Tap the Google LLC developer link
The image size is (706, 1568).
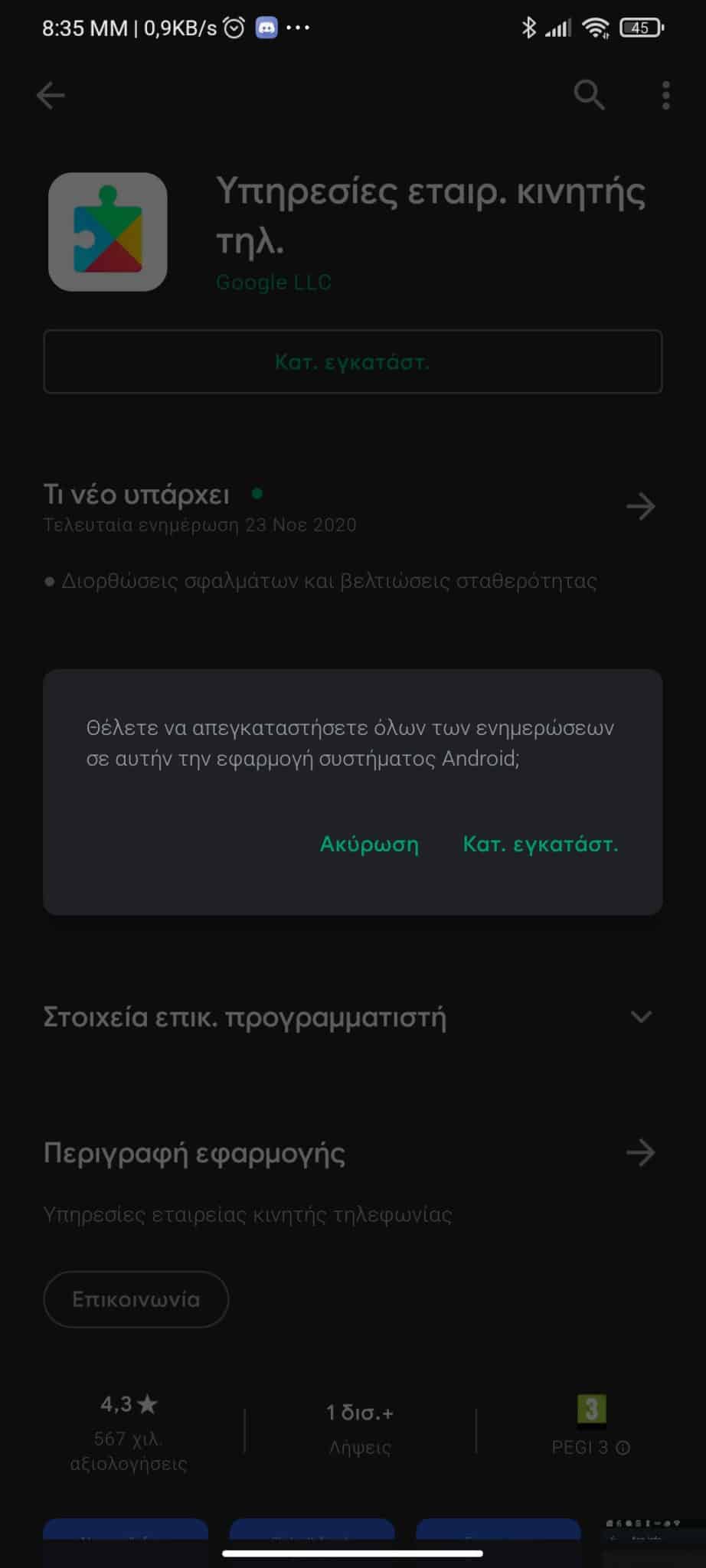pyautogui.click(x=273, y=283)
